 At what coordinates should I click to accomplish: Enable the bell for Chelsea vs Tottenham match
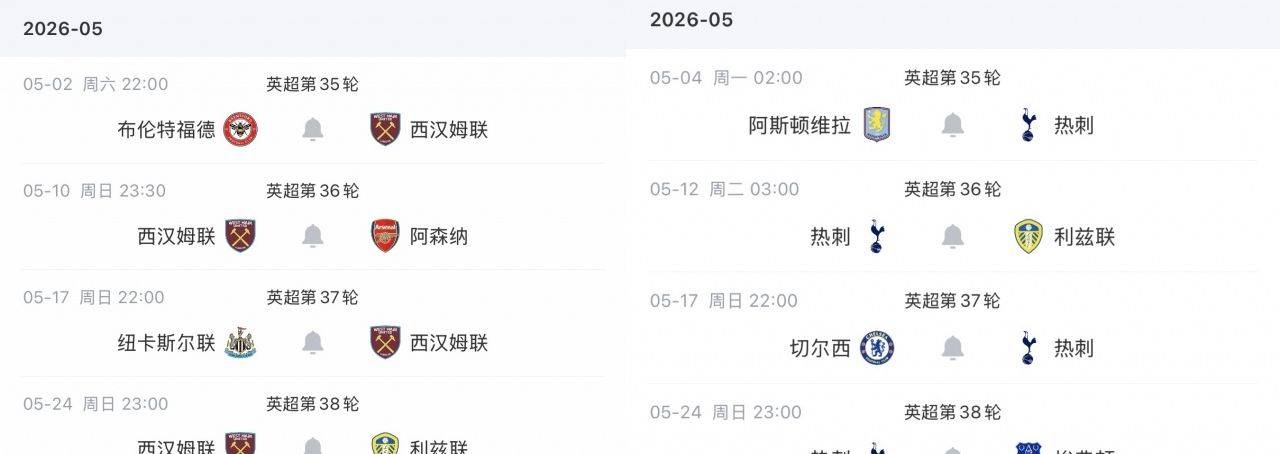[952, 348]
